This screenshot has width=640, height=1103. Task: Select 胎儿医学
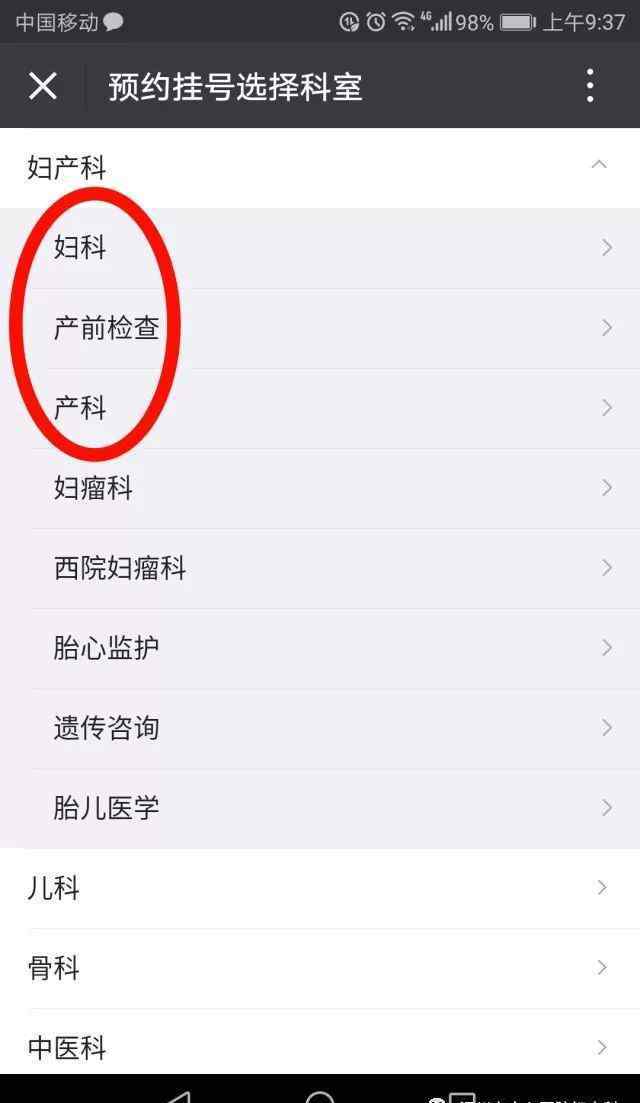(320, 808)
